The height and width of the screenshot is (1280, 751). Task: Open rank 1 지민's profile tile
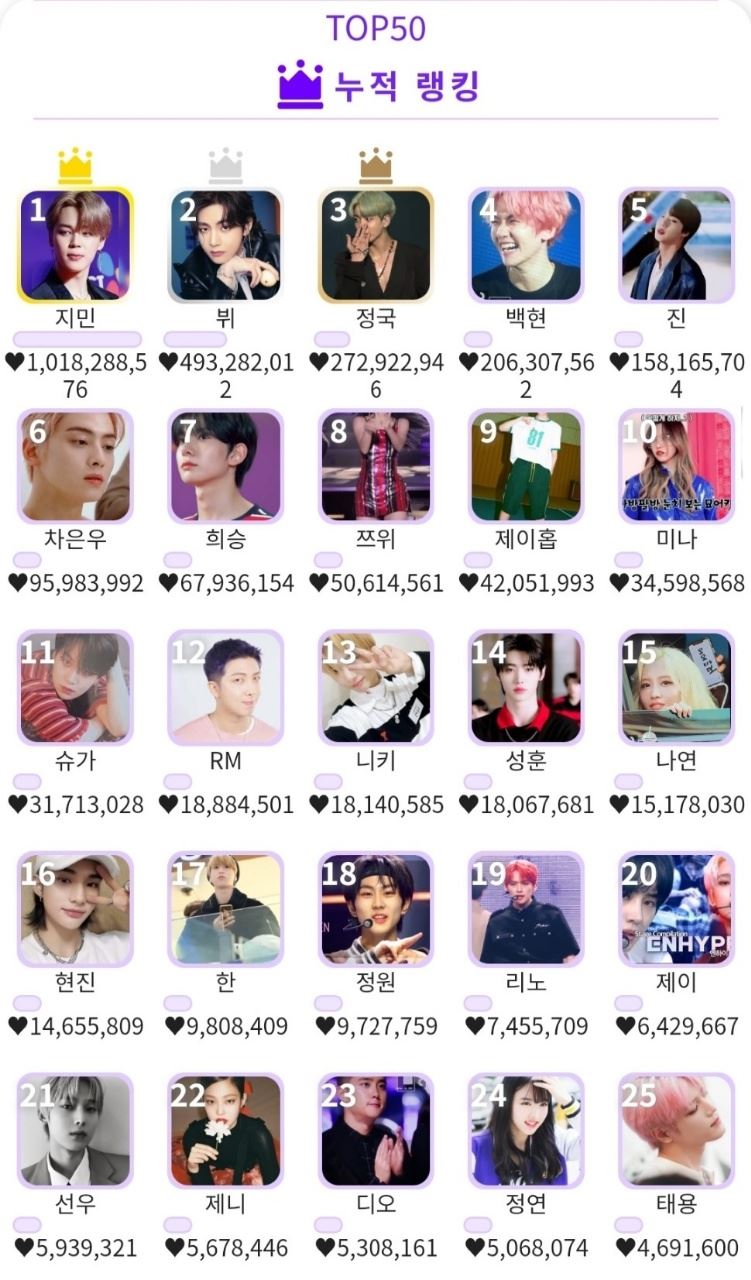[75, 245]
